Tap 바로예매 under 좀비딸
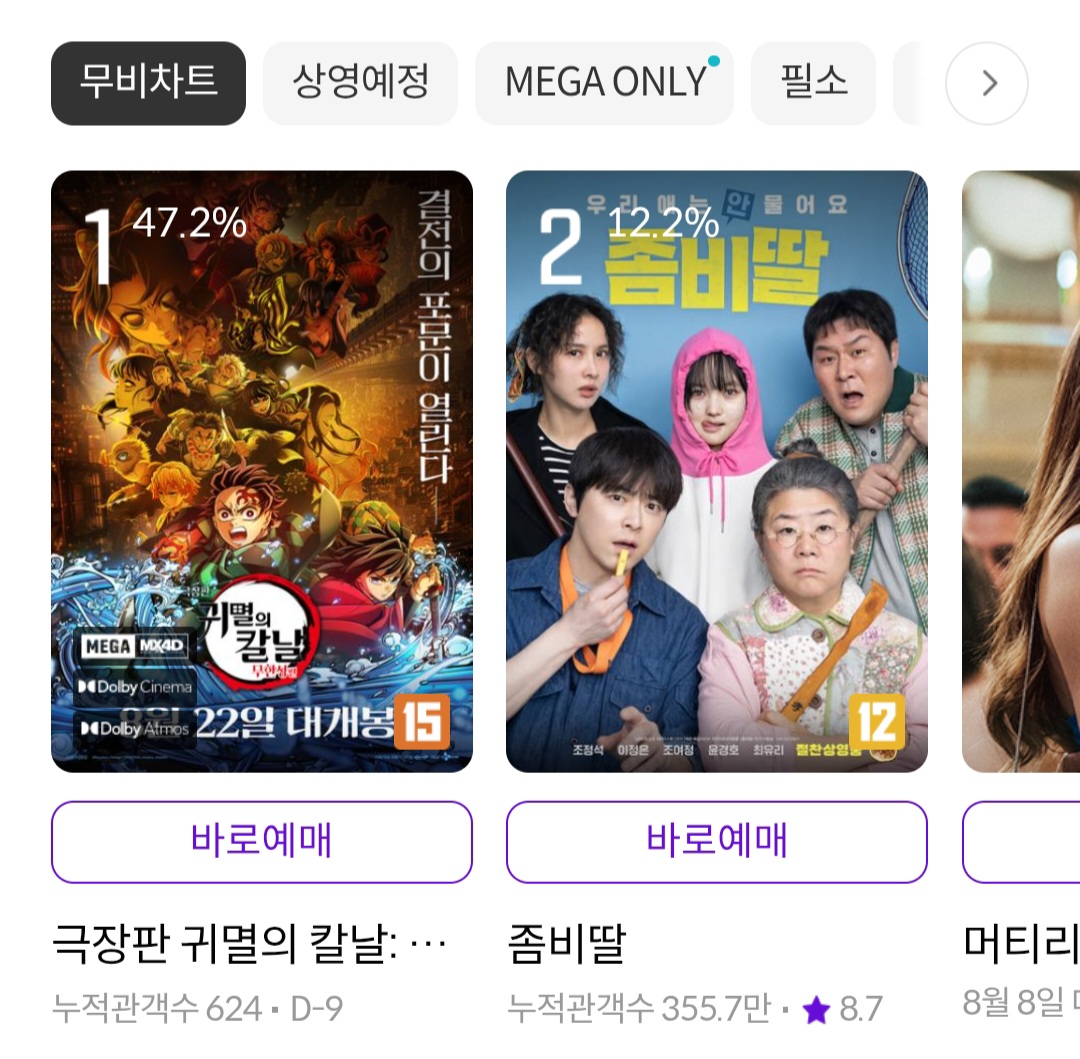This screenshot has height=1059, width=1080. click(x=717, y=842)
